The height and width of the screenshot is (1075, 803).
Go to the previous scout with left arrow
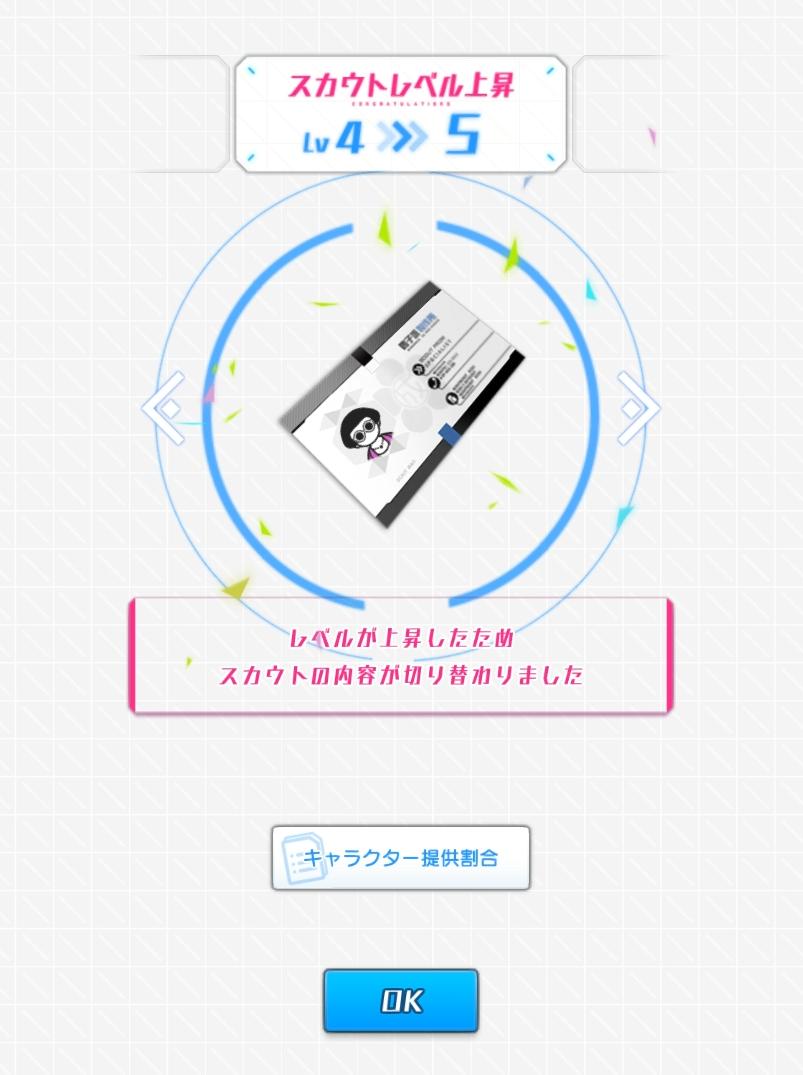164,408
